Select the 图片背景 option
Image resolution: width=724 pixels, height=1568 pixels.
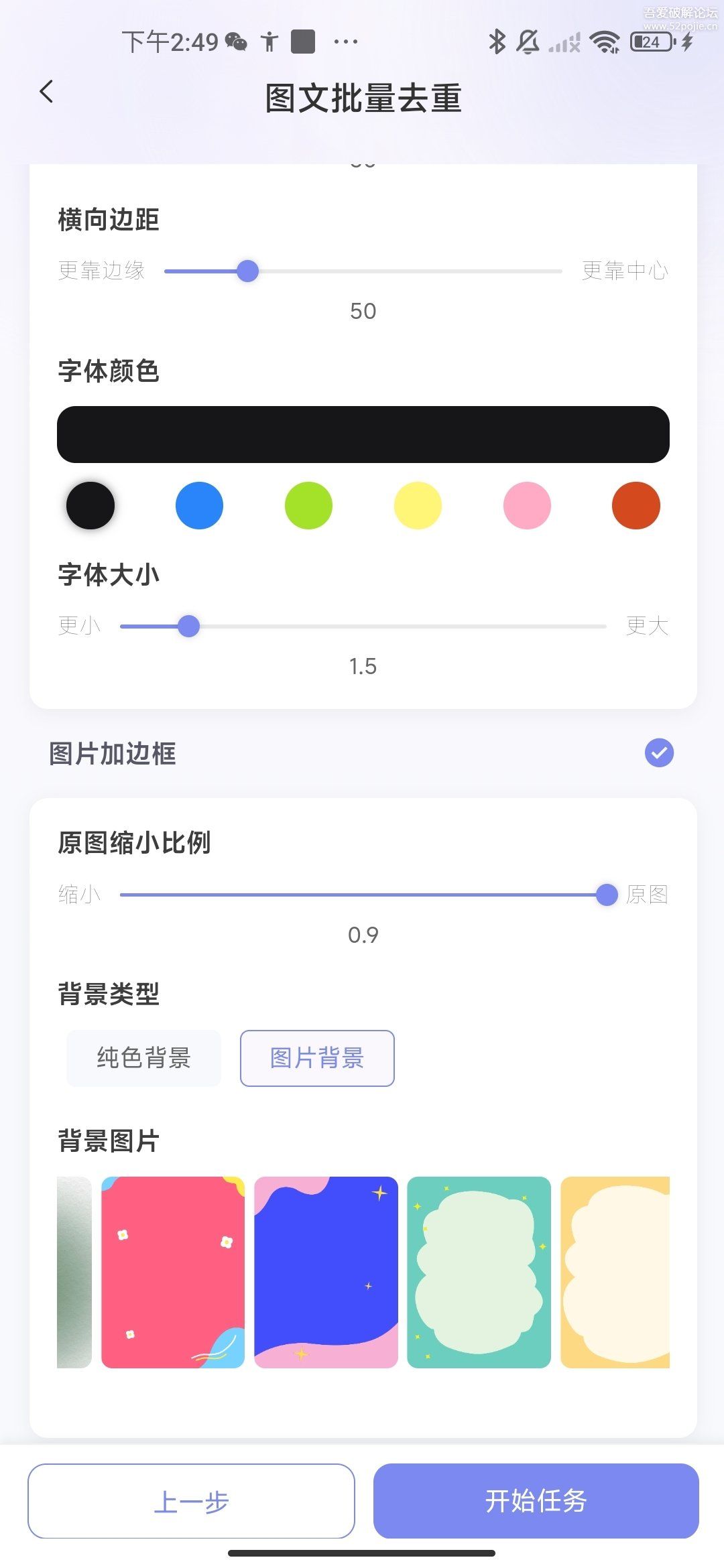[317, 1058]
